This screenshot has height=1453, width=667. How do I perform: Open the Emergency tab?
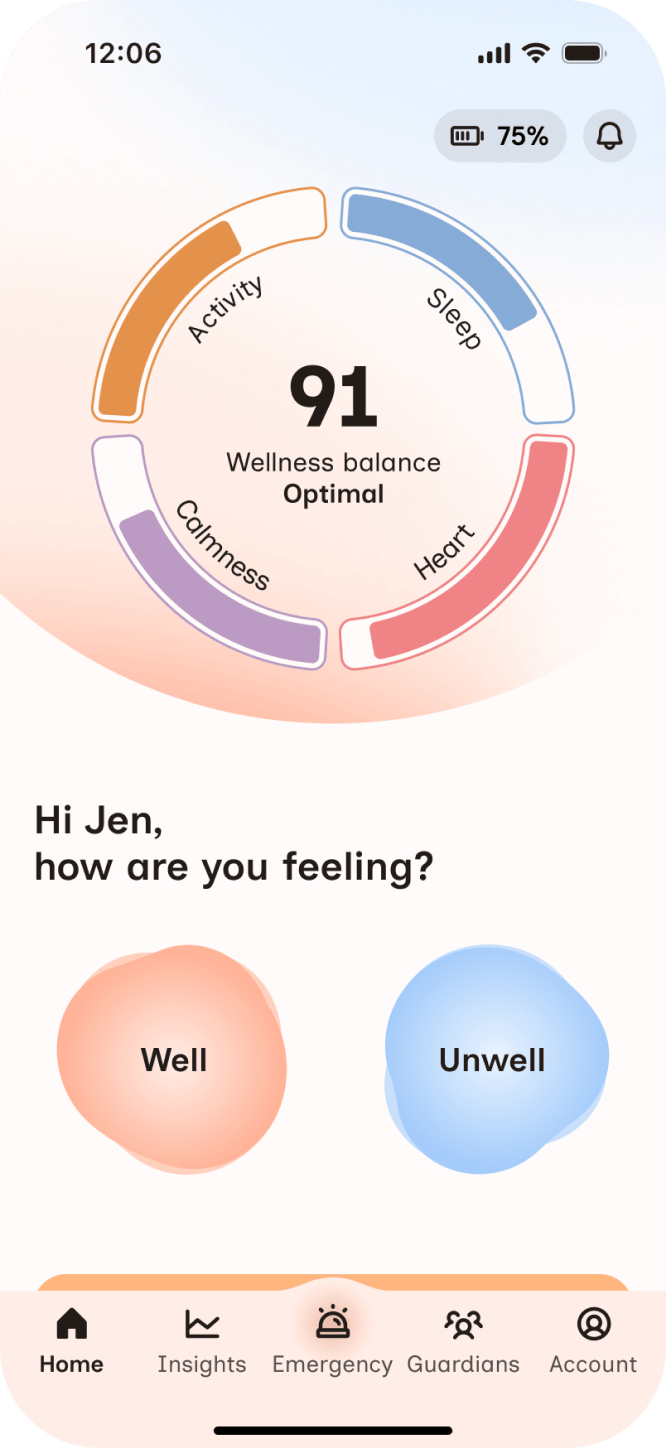(x=332, y=1342)
